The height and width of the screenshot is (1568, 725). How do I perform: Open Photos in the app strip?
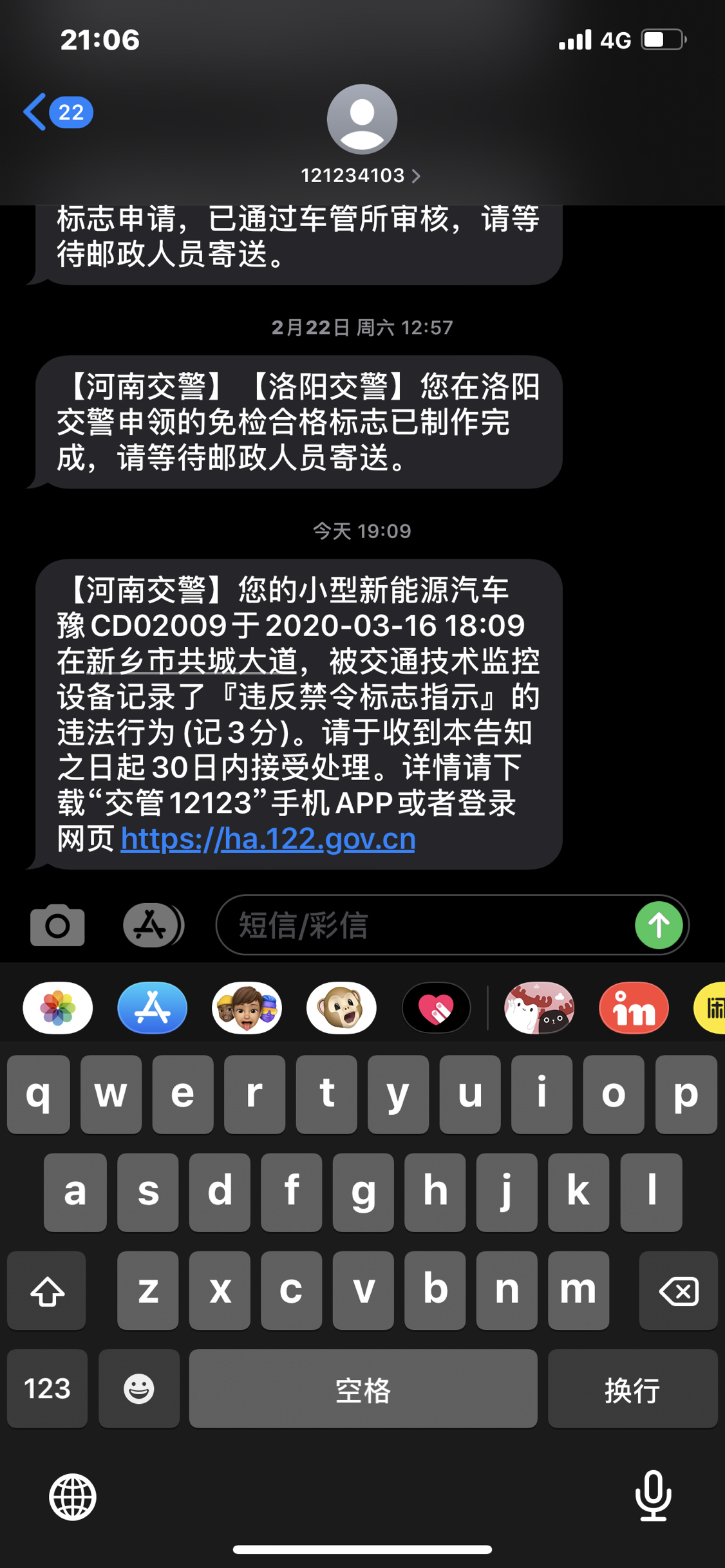58,1008
